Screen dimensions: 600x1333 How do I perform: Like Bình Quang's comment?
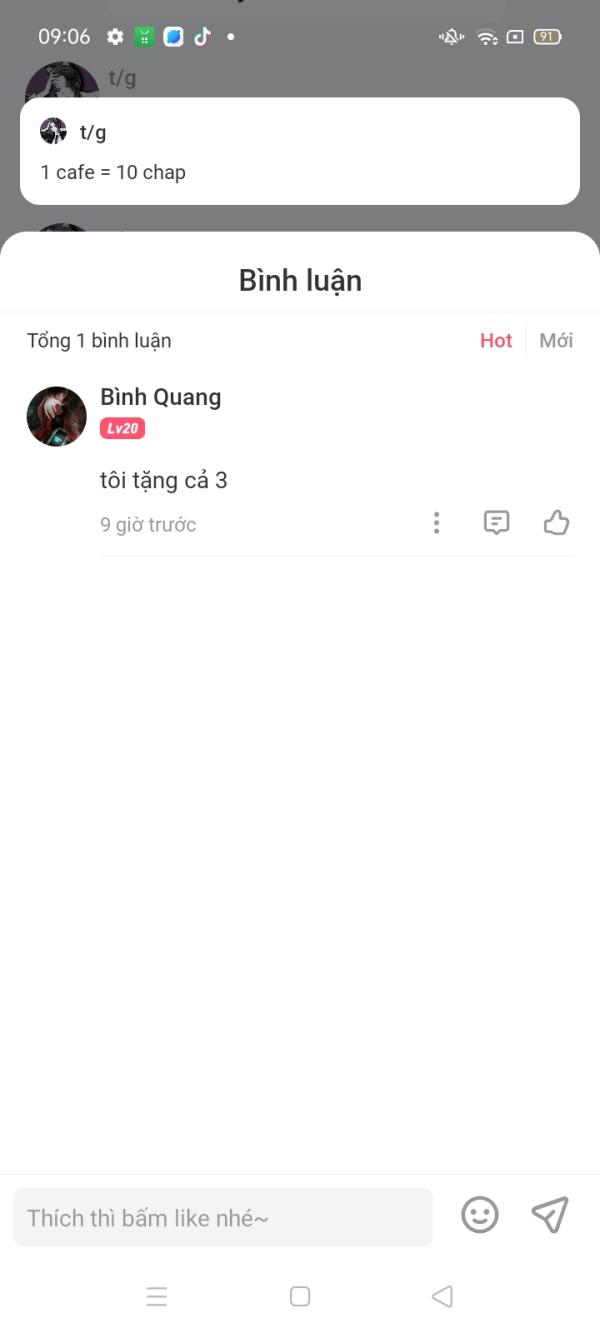[556, 522]
